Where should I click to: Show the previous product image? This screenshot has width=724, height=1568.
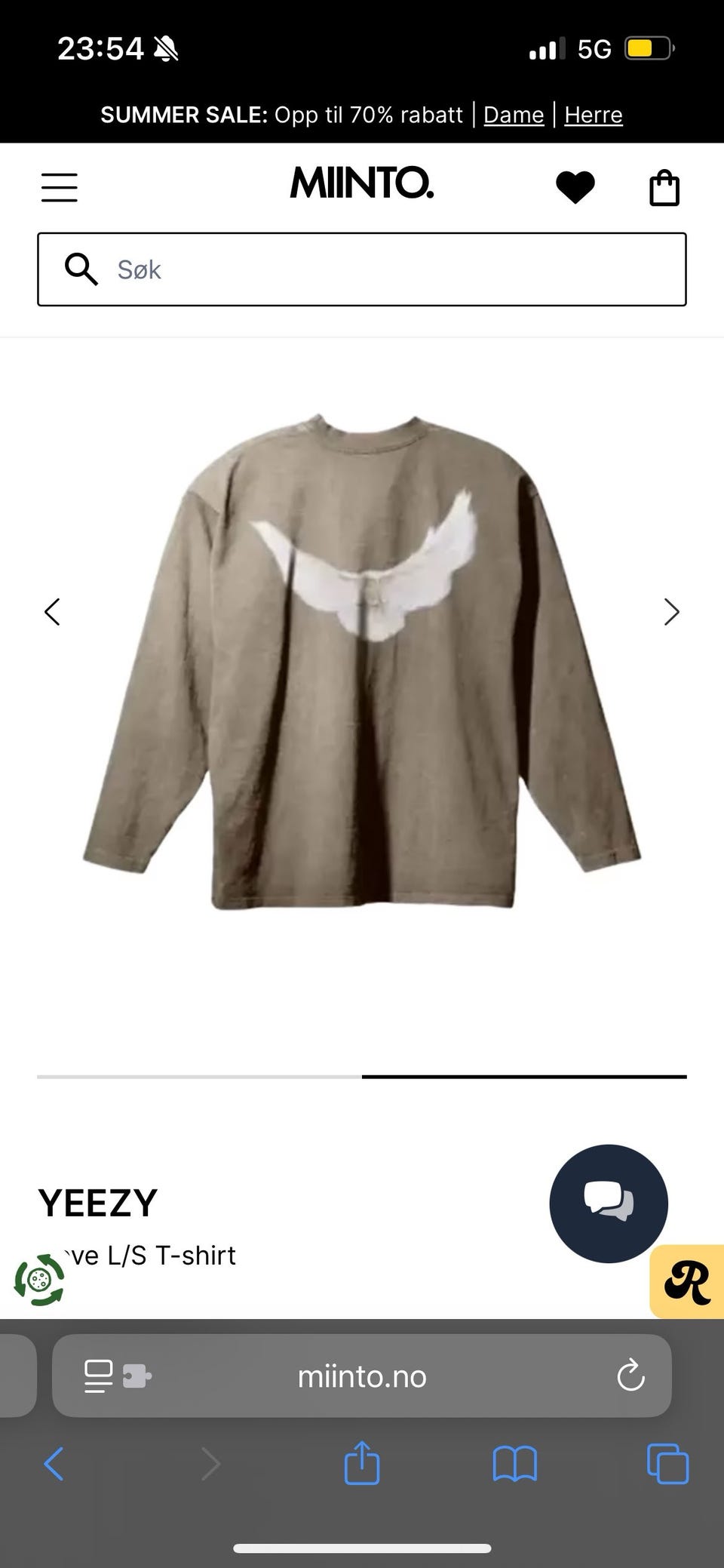pyautogui.click(x=52, y=612)
